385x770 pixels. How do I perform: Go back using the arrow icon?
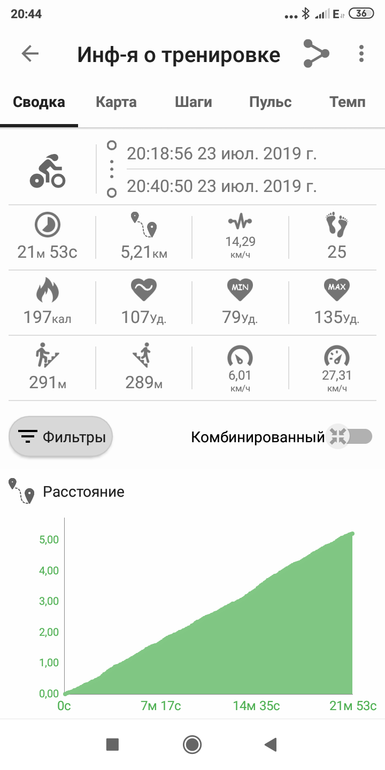(x=30, y=54)
